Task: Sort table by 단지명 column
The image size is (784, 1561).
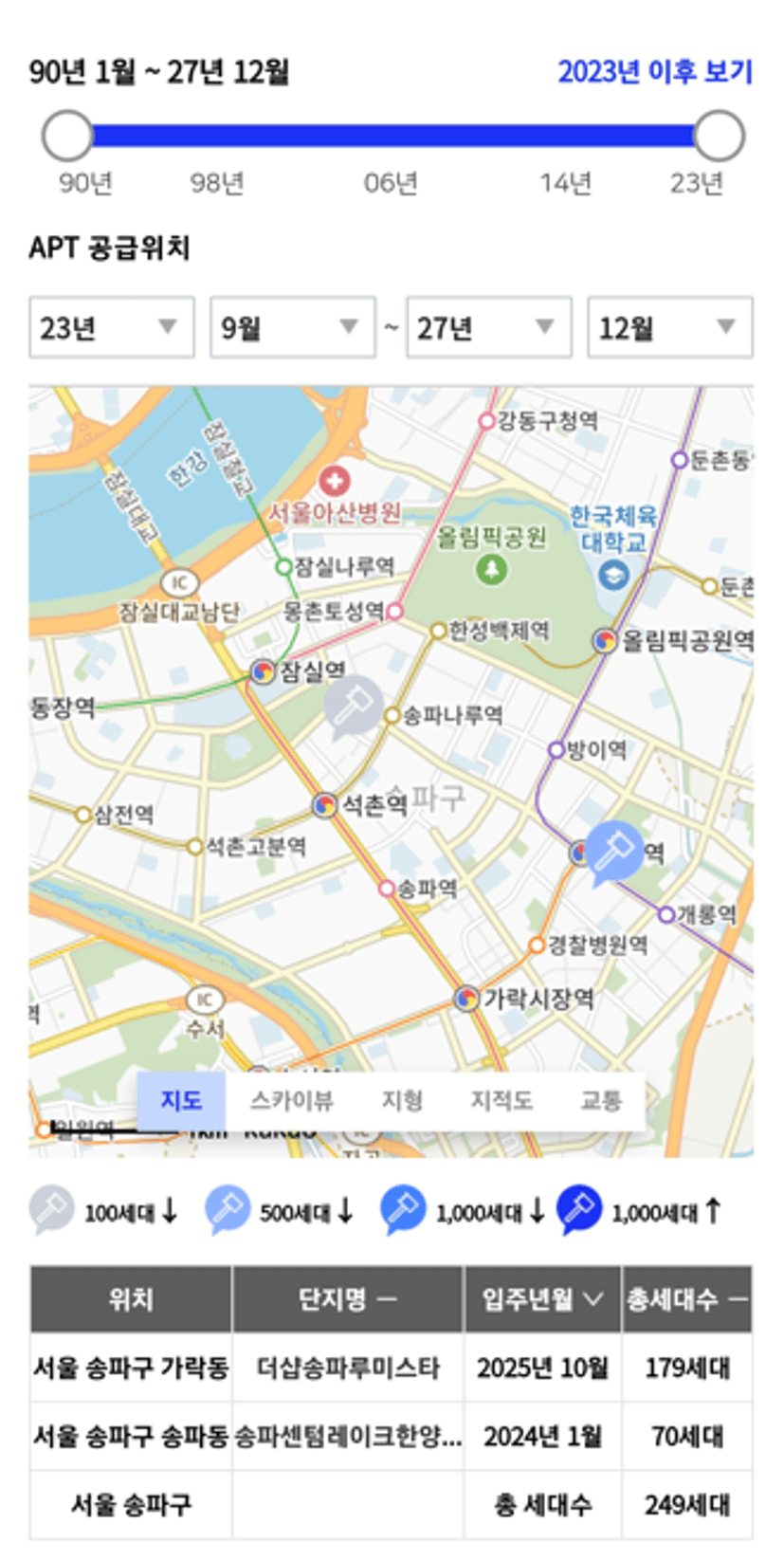Action: (348, 1299)
